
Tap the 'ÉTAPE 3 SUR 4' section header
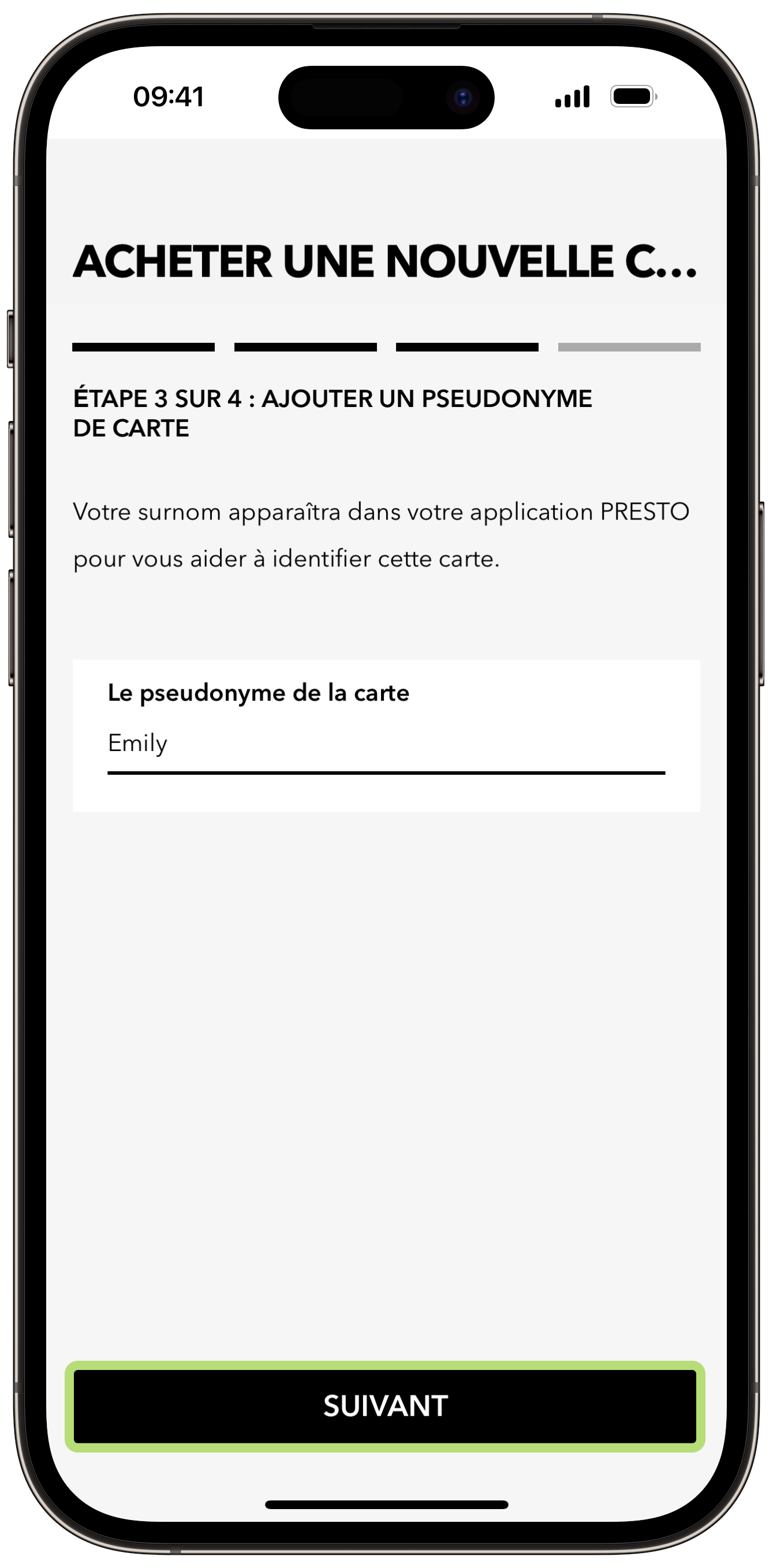pyautogui.click(x=333, y=413)
